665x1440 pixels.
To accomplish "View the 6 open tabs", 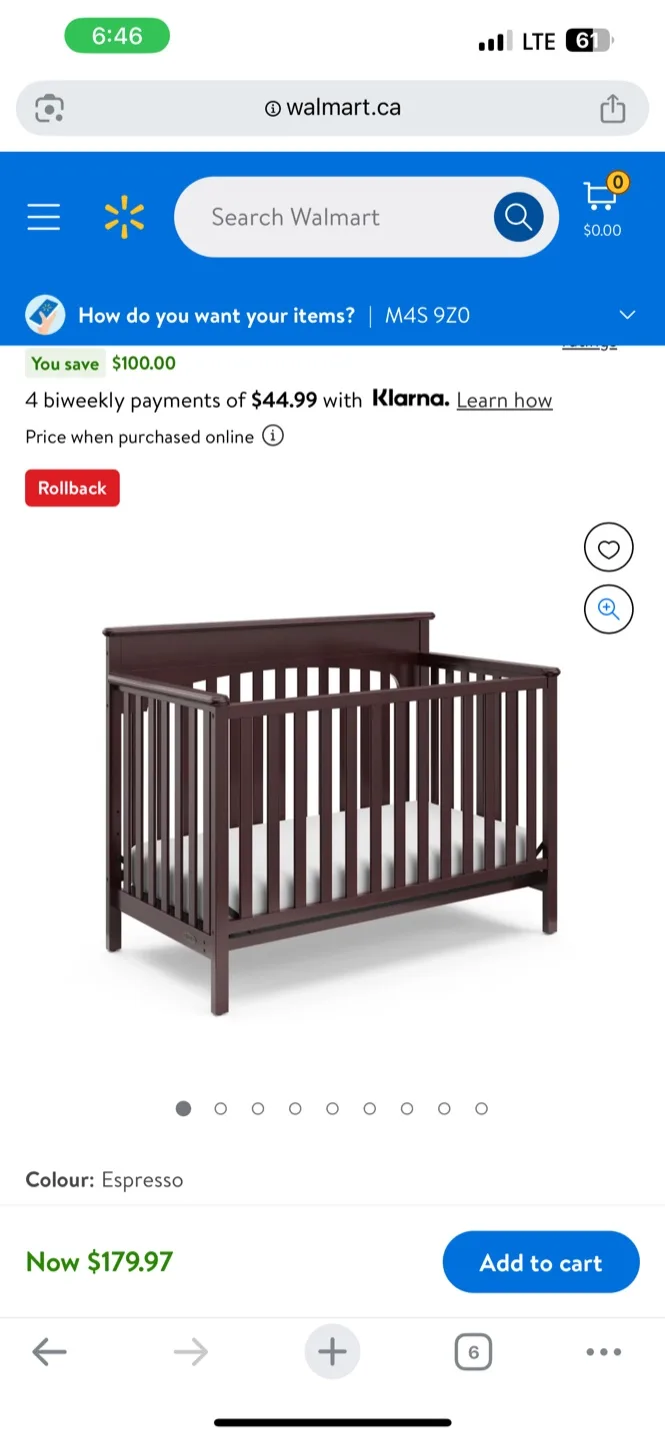I will pos(473,1353).
